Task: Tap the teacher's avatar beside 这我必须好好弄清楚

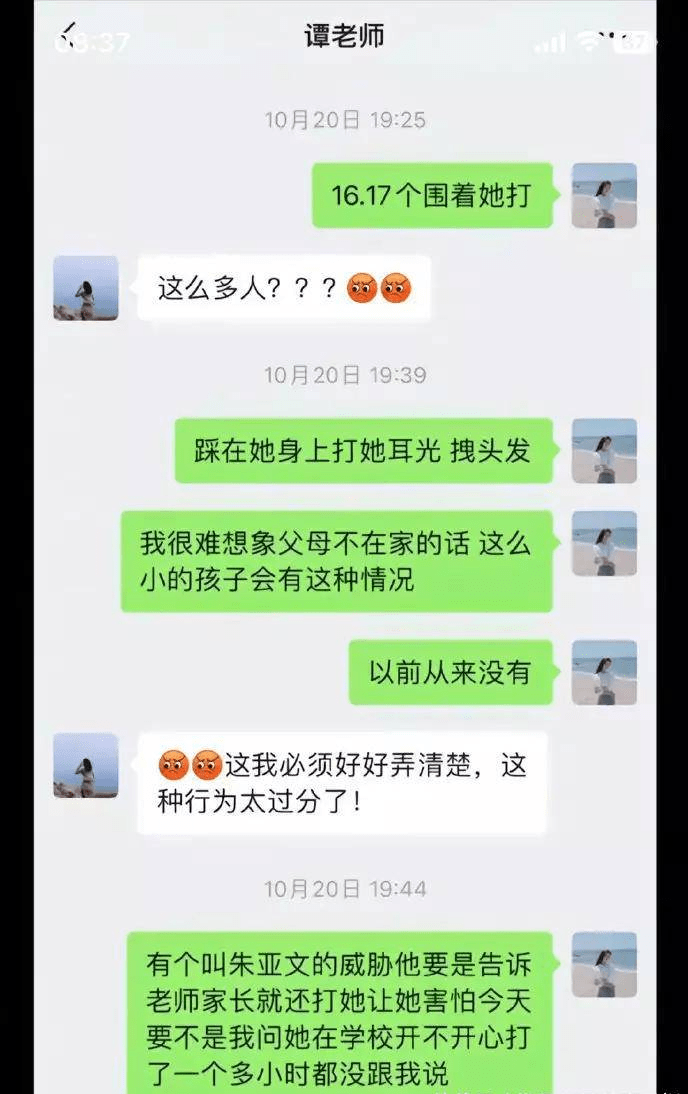Action: 86,765
